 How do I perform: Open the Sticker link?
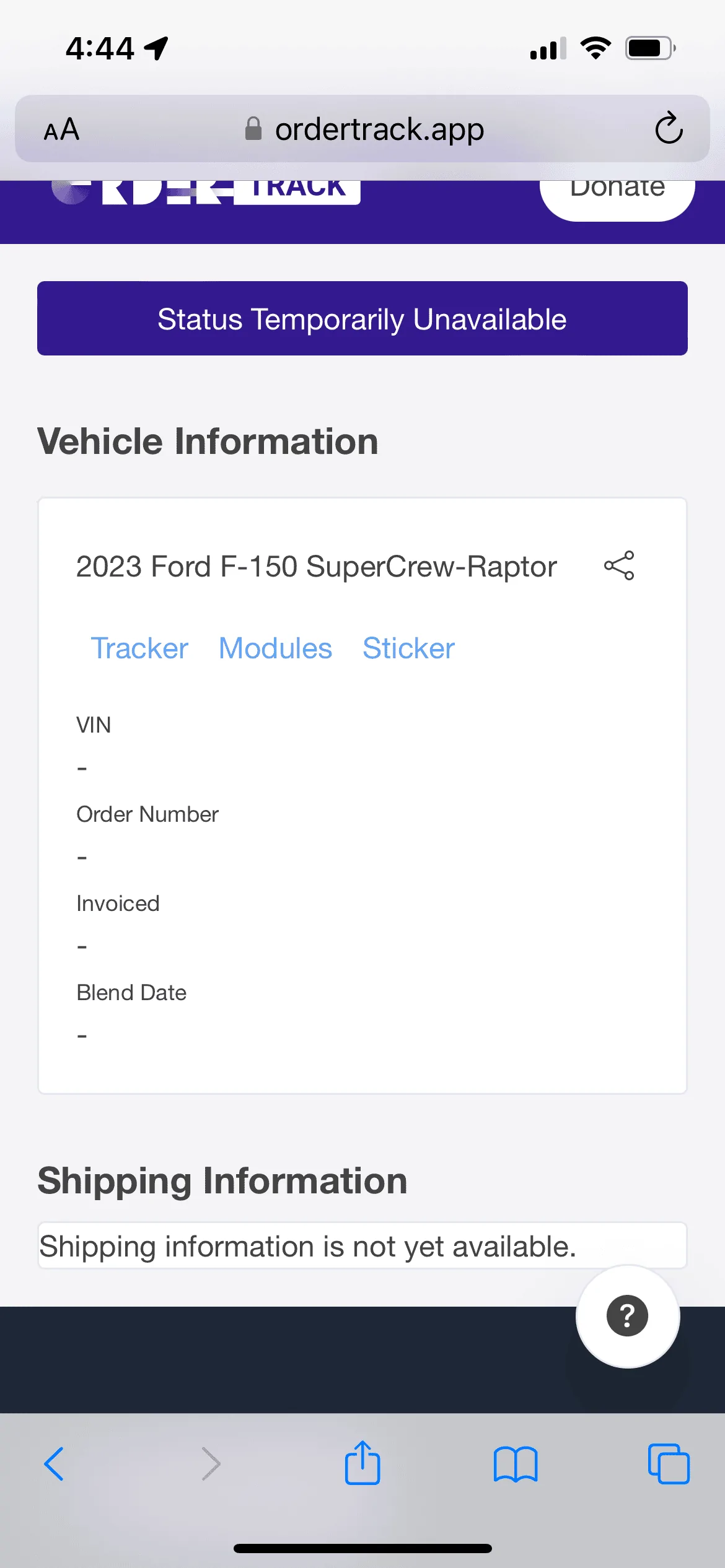[408, 648]
